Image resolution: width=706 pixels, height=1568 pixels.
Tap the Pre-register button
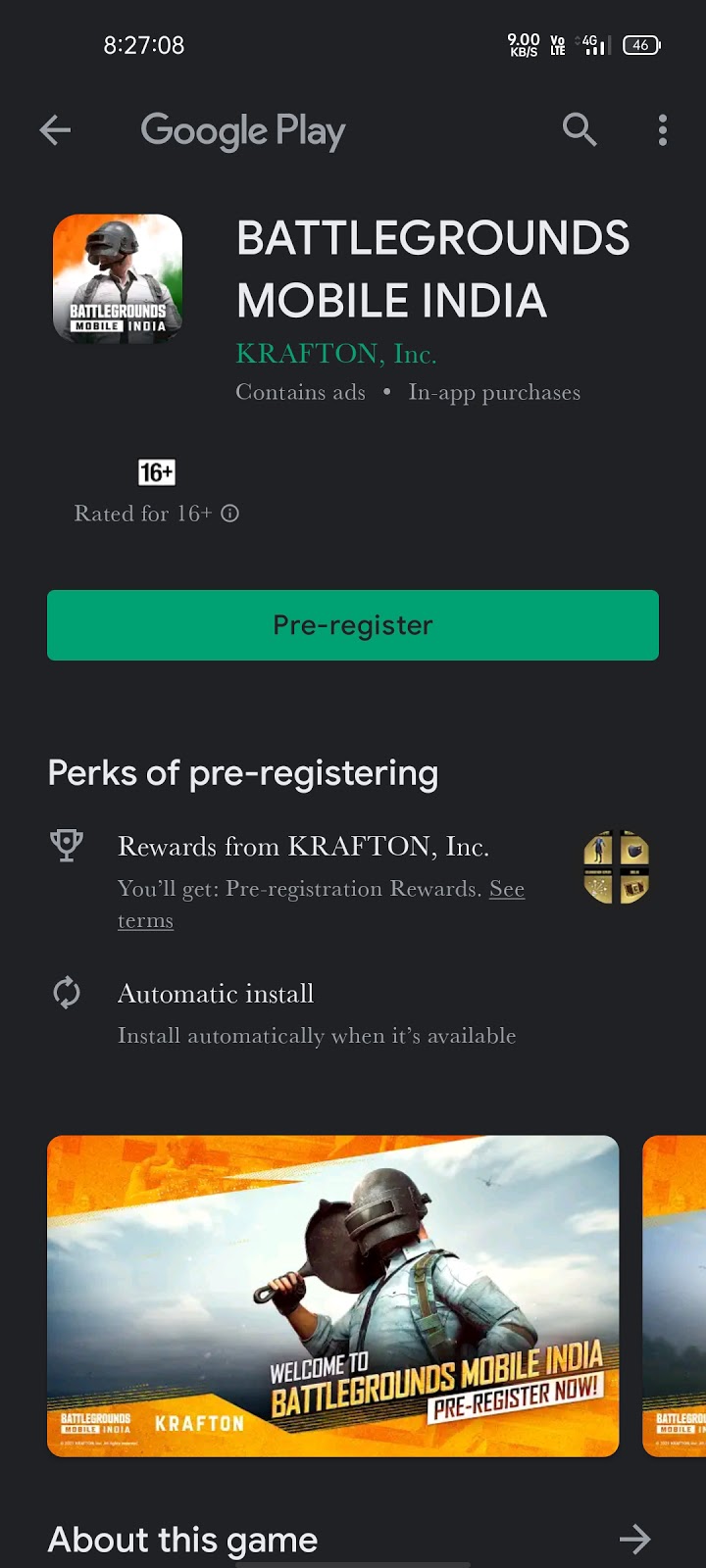point(353,625)
